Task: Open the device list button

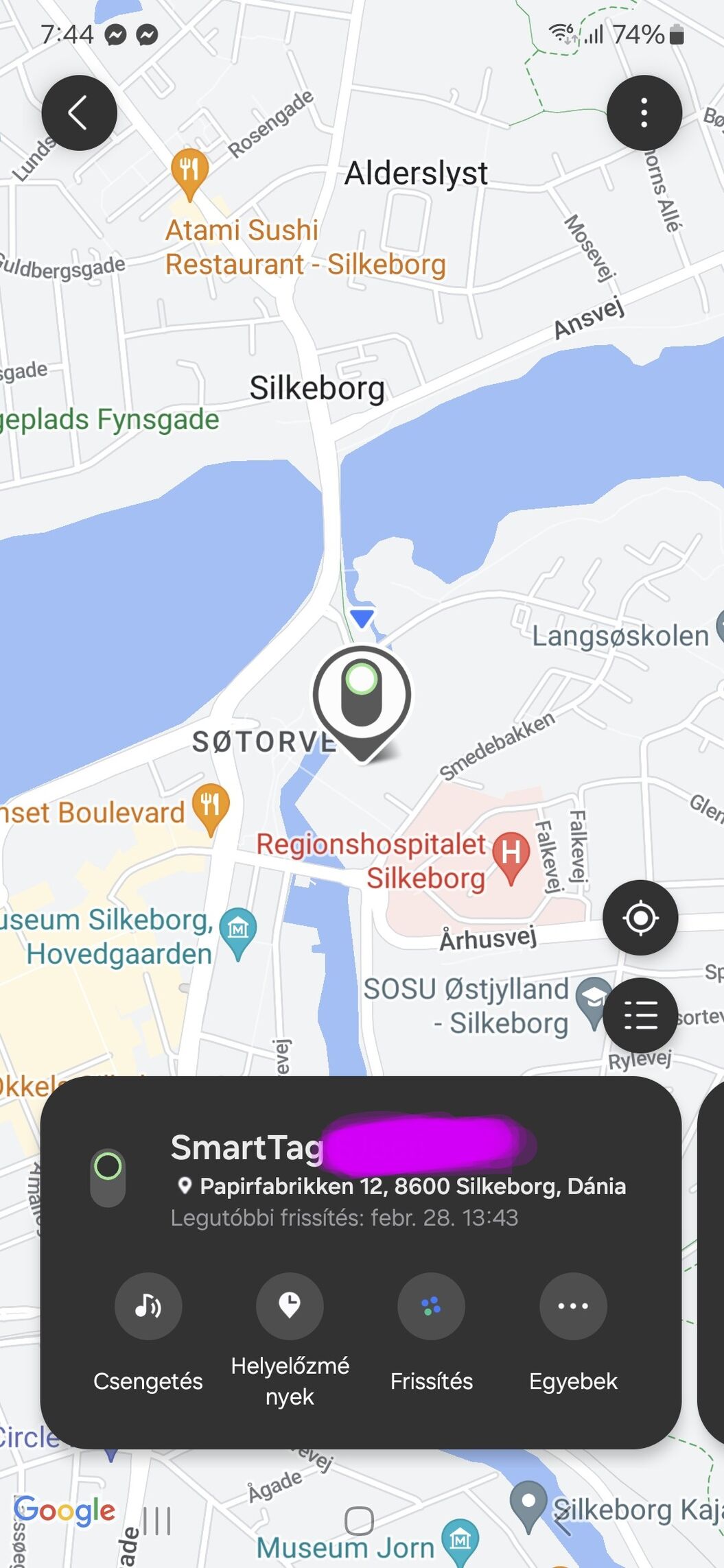Action: click(640, 1015)
